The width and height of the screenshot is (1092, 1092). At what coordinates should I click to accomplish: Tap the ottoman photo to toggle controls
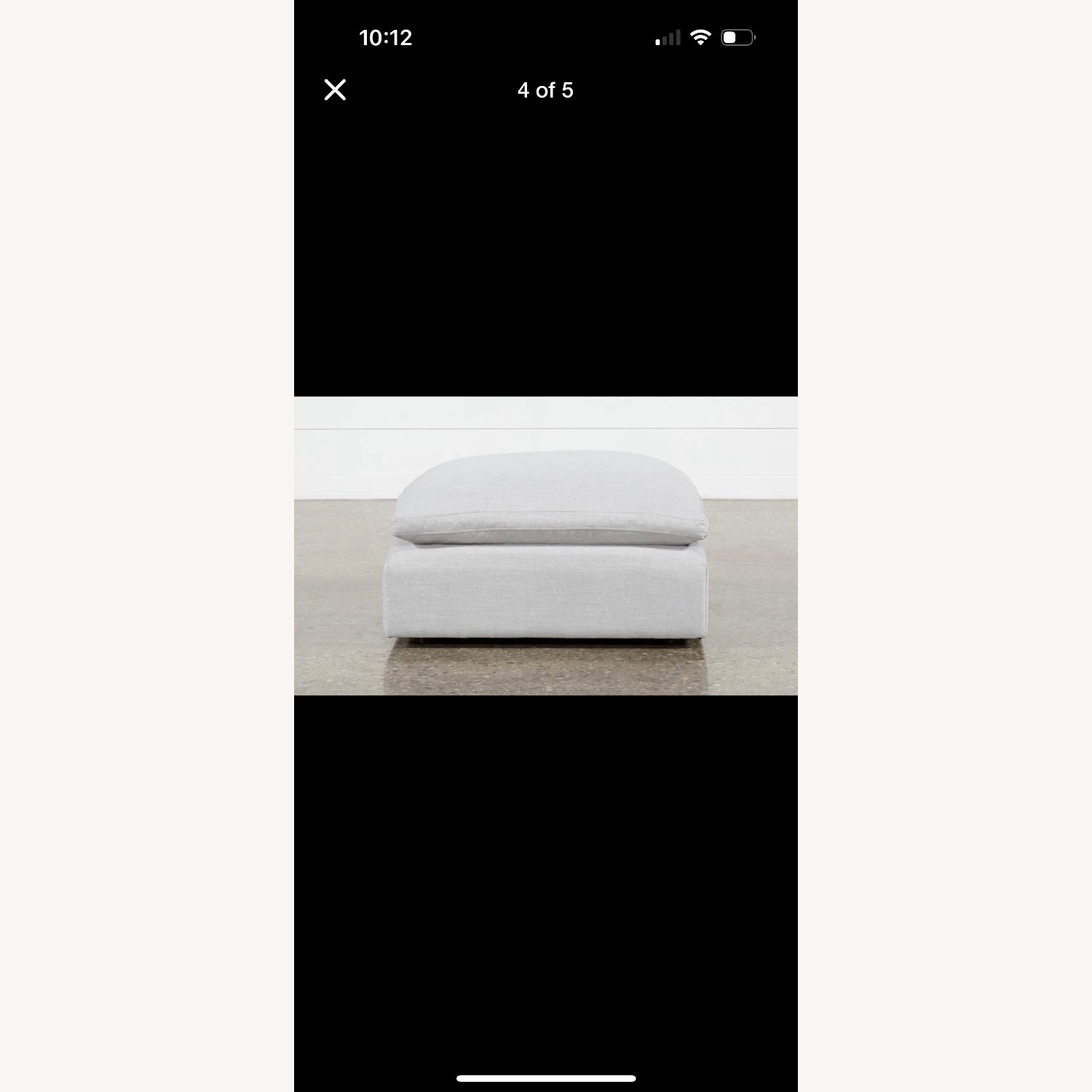click(545, 546)
